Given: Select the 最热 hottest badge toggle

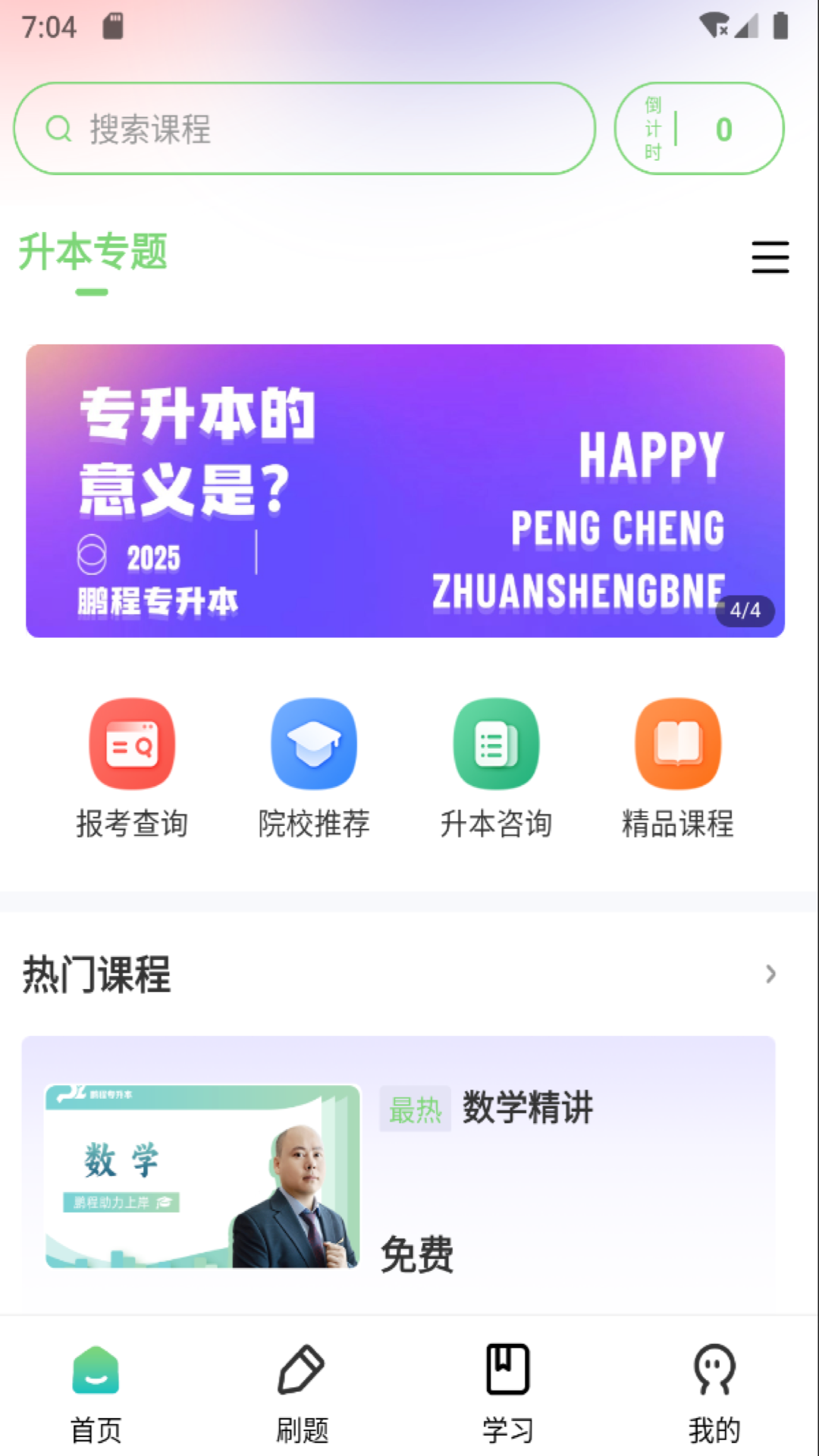Looking at the screenshot, I should coord(416,1108).
